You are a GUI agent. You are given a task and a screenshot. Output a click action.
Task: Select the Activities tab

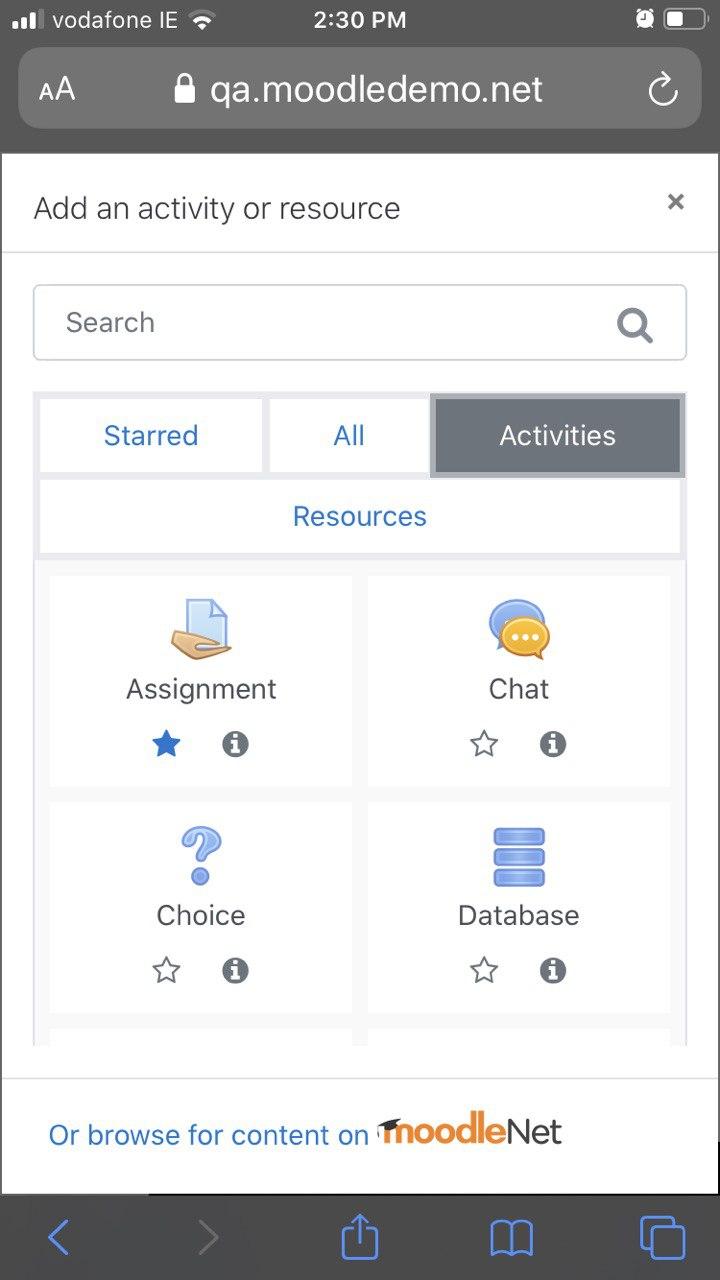click(x=557, y=435)
